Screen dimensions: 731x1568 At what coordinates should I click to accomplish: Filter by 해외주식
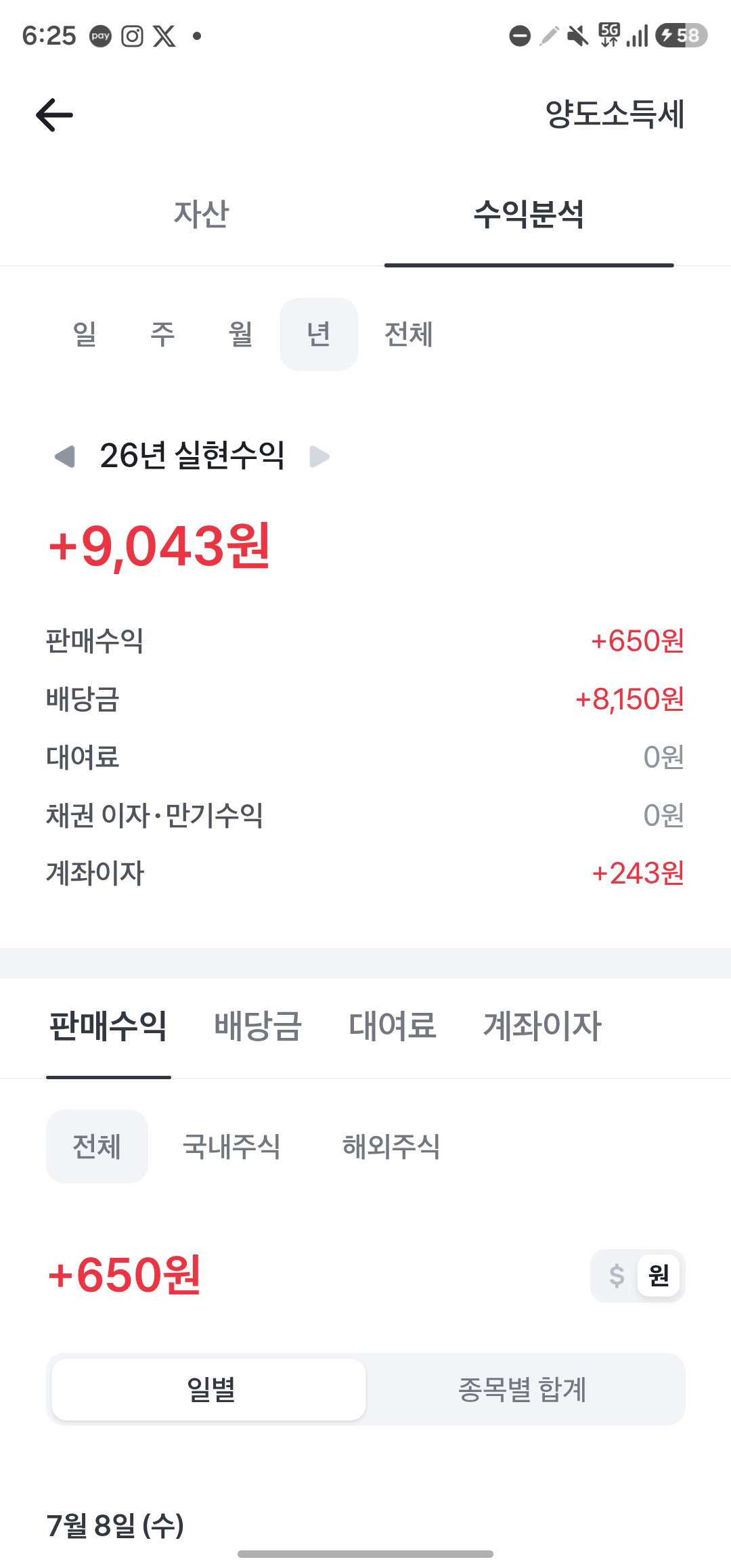391,1146
